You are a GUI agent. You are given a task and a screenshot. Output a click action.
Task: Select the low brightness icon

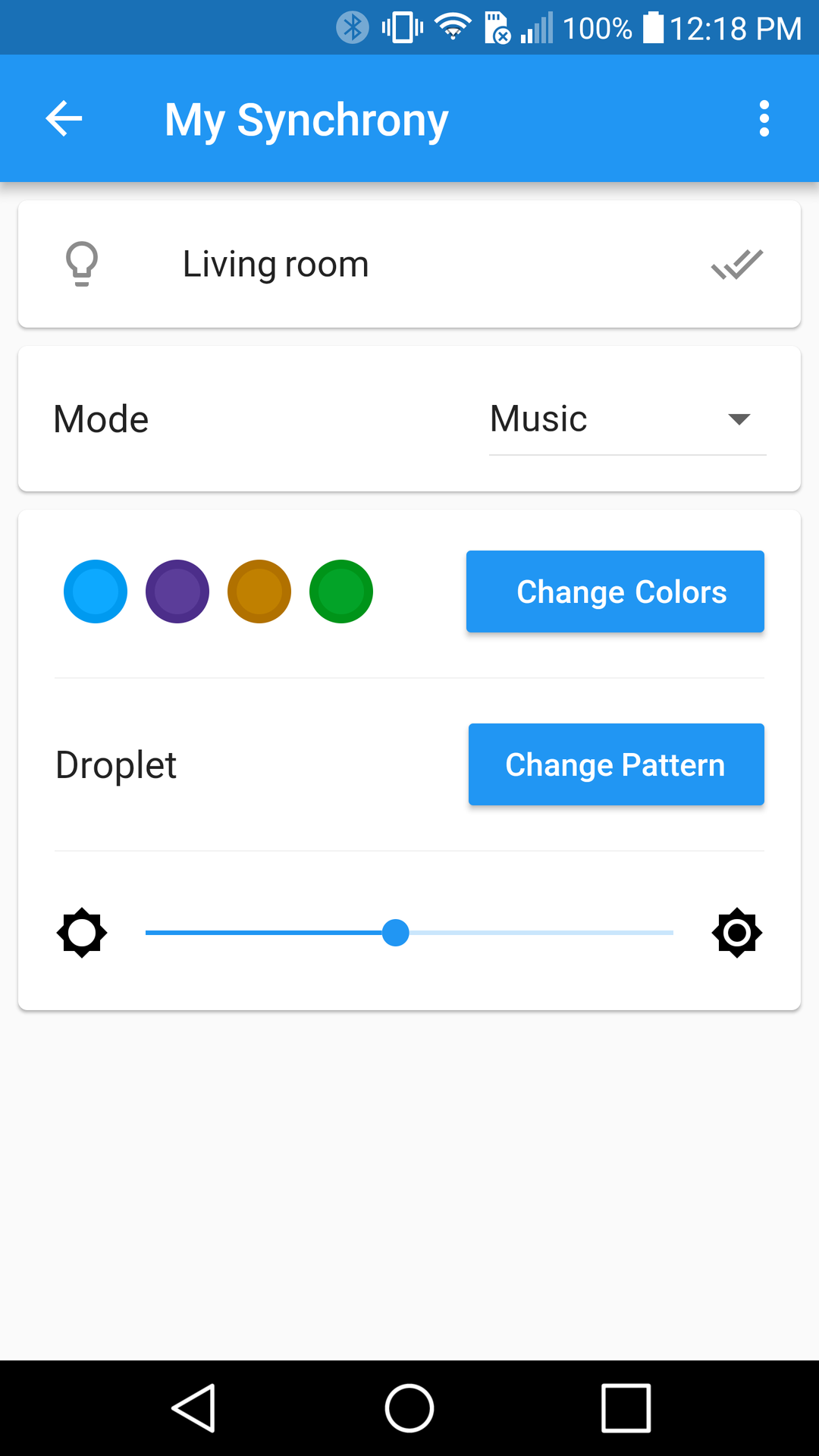coord(82,933)
